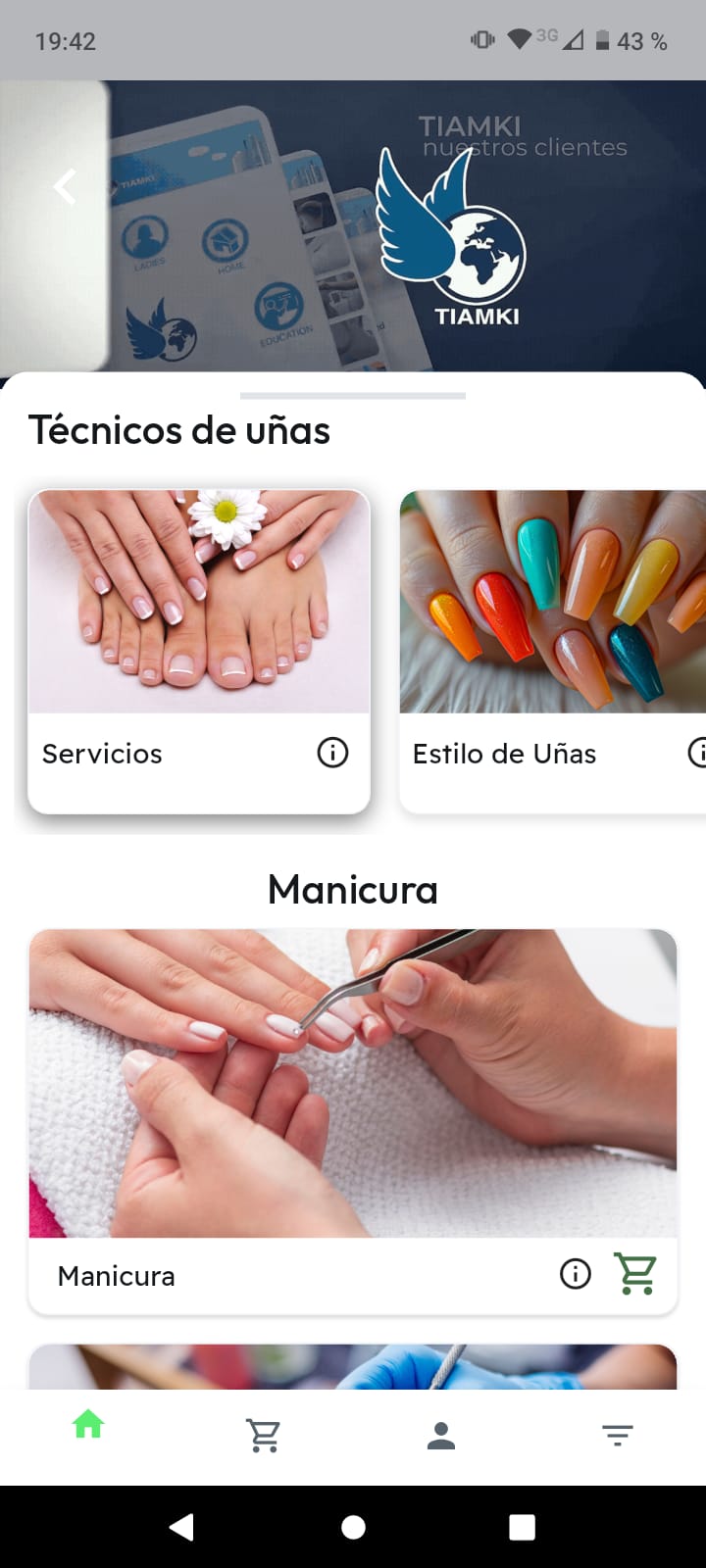Add Manicura to the cart

coord(635,1273)
